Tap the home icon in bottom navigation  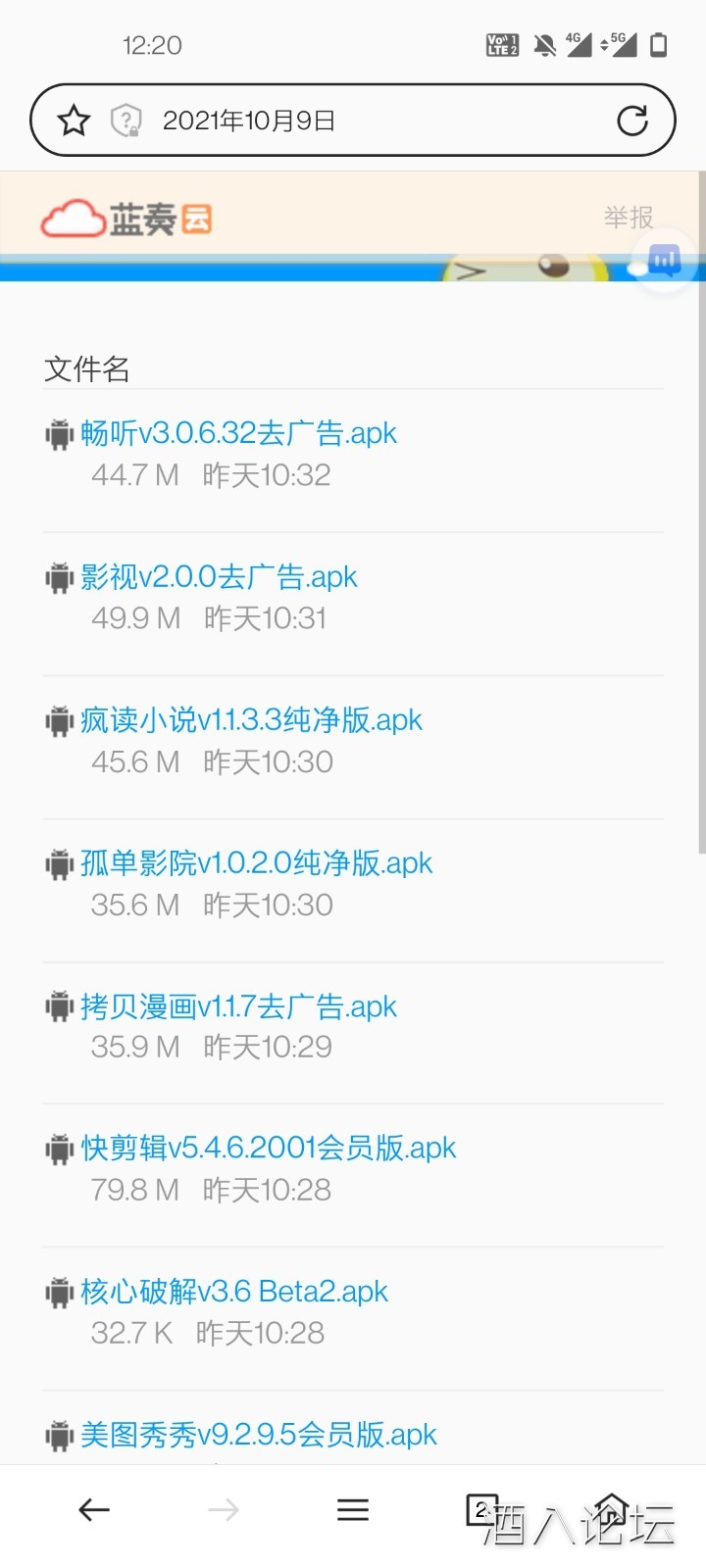click(x=612, y=1509)
